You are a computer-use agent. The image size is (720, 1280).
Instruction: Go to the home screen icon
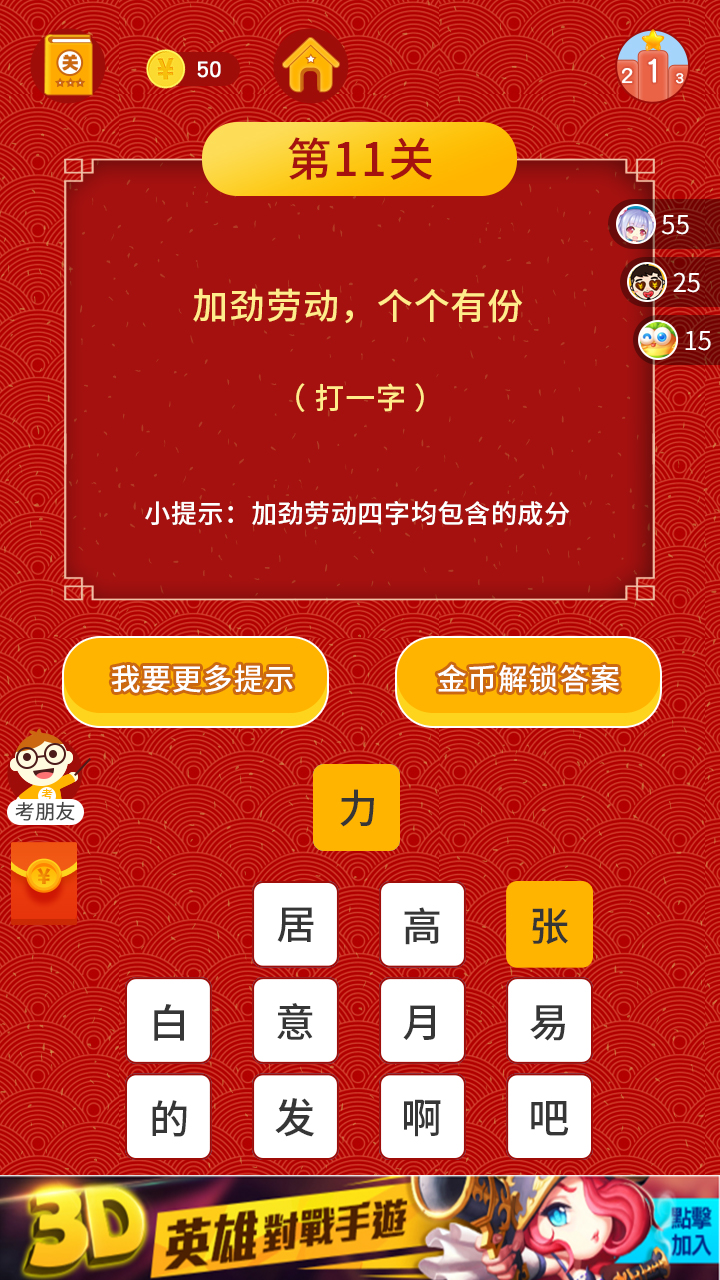pyautogui.click(x=310, y=66)
